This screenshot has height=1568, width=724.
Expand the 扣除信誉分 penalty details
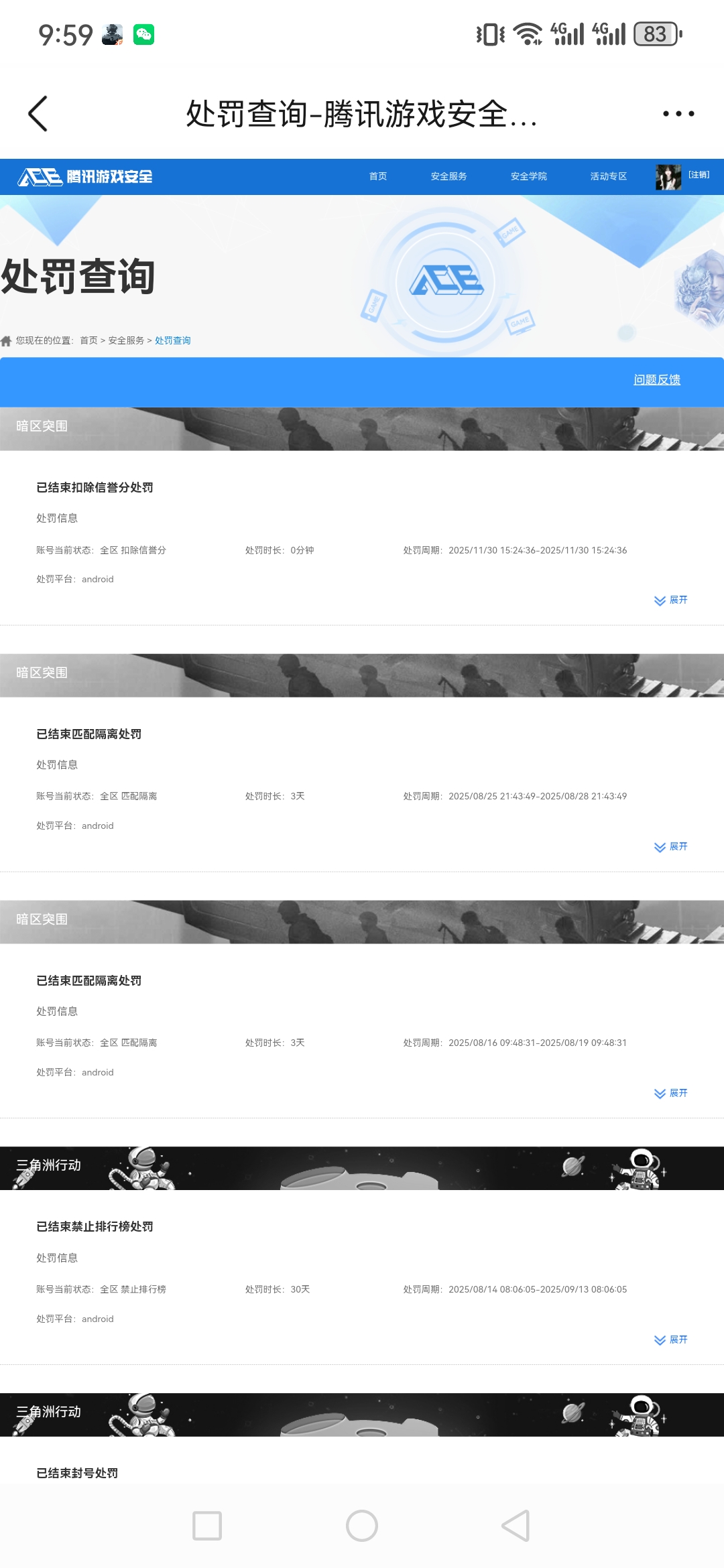click(x=671, y=600)
